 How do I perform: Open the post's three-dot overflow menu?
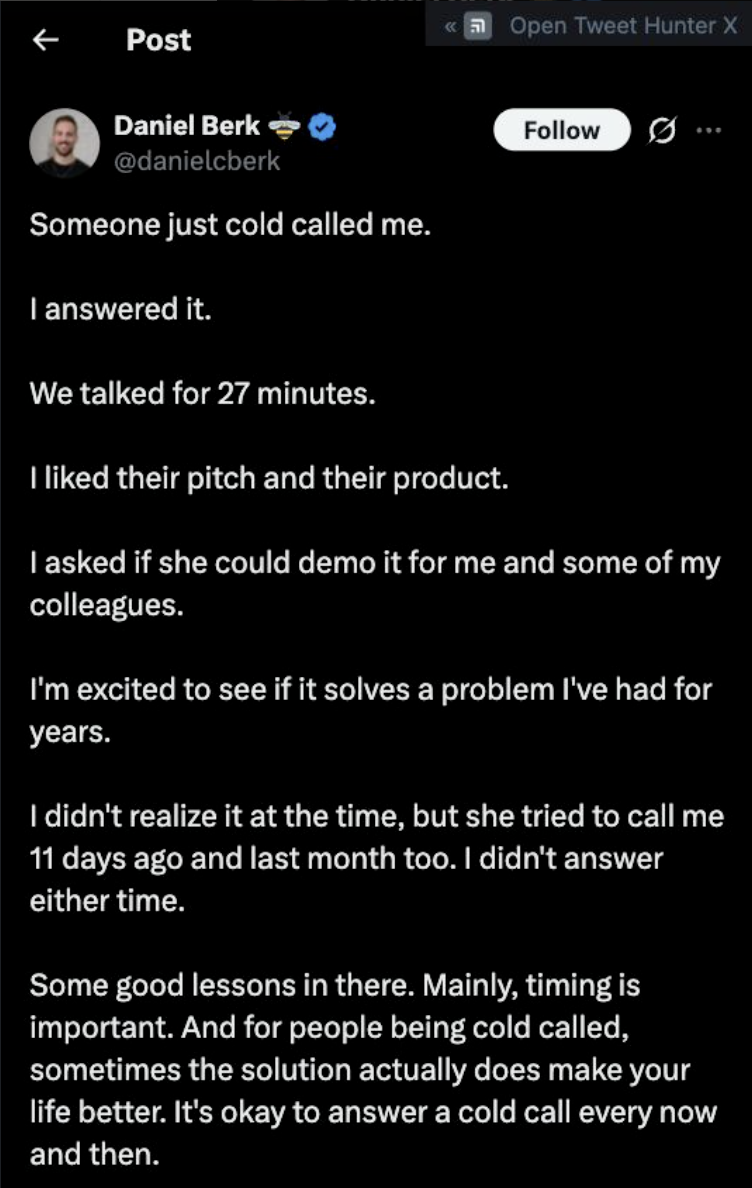pyautogui.click(x=709, y=130)
